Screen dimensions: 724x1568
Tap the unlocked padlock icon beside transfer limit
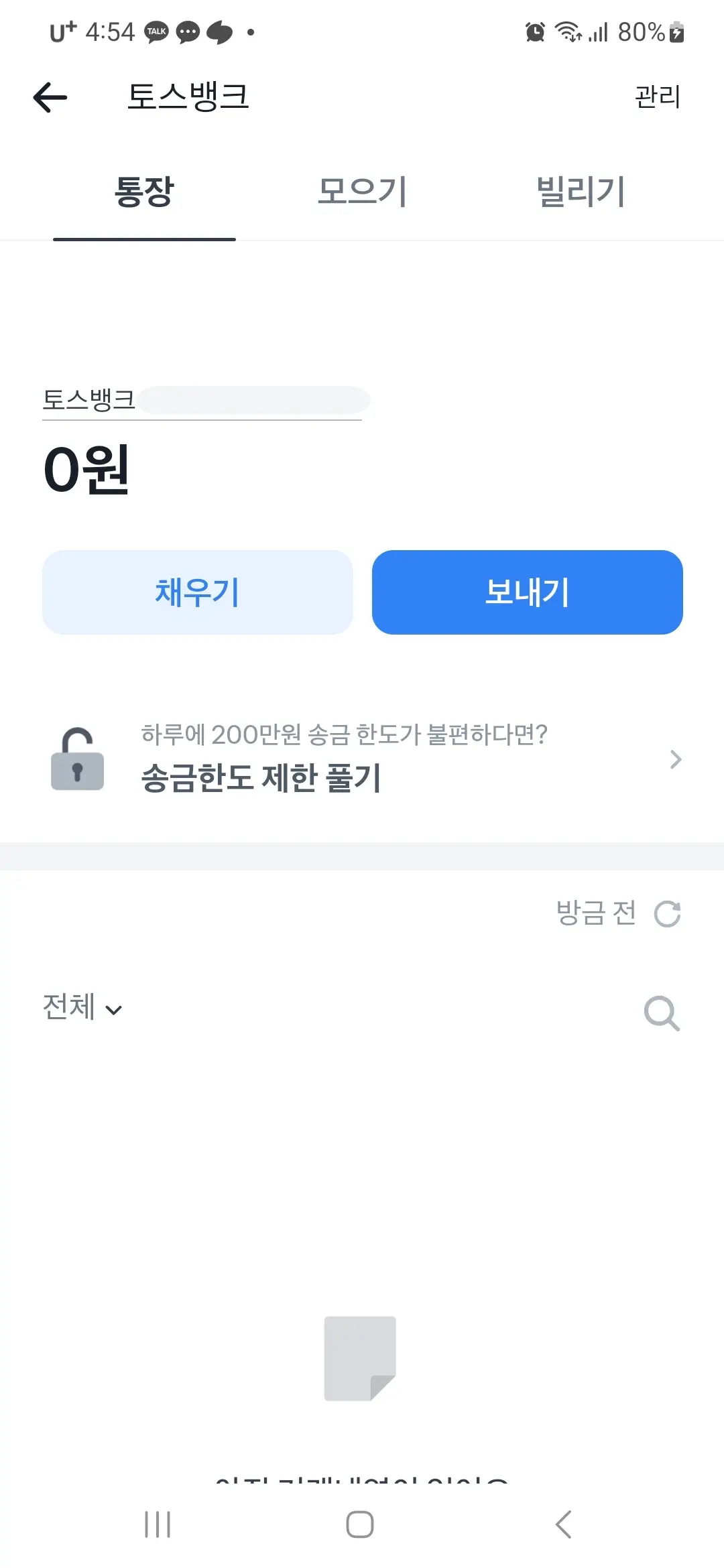point(76,761)
